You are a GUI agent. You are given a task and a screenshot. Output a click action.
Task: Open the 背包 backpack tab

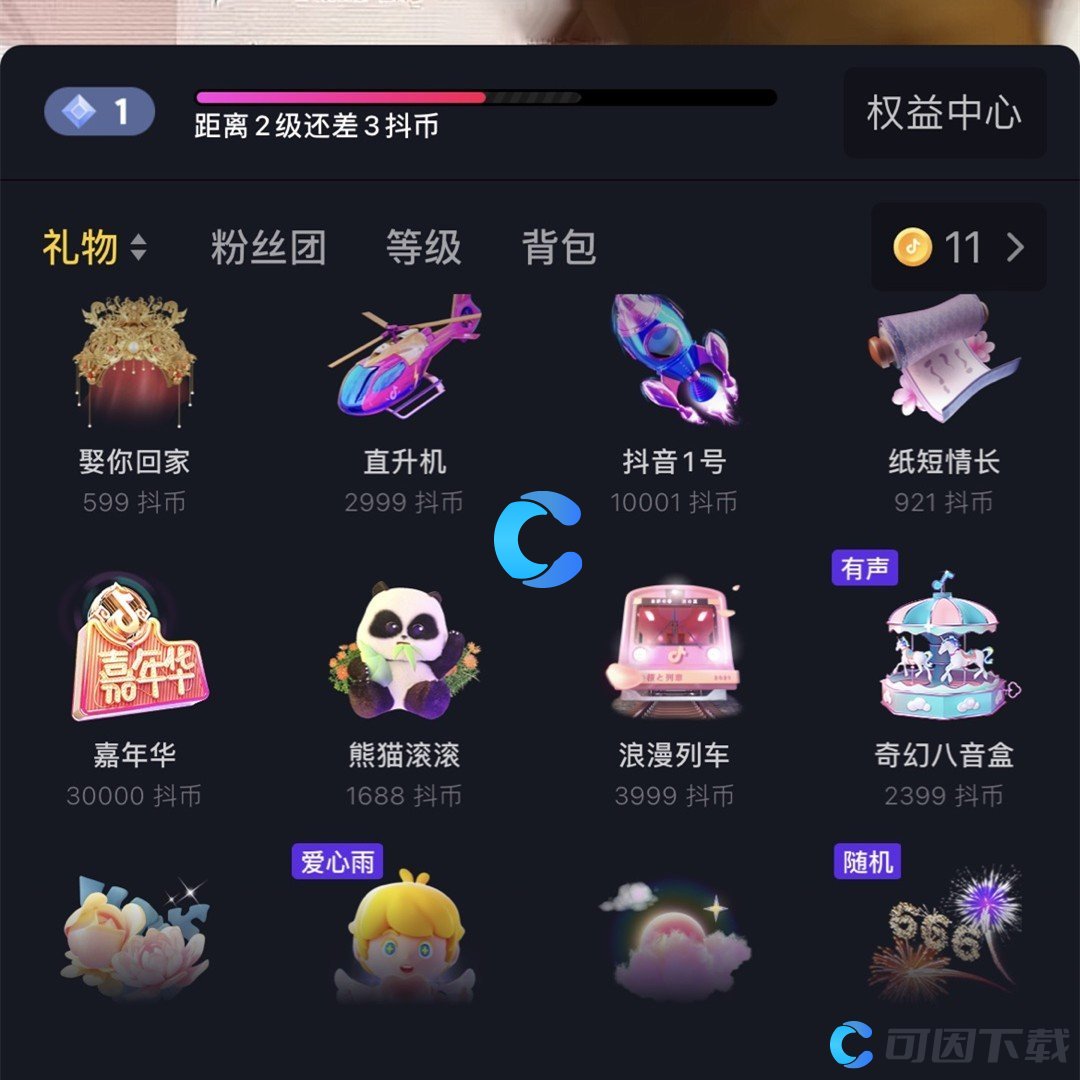click(x=559, y=248)
